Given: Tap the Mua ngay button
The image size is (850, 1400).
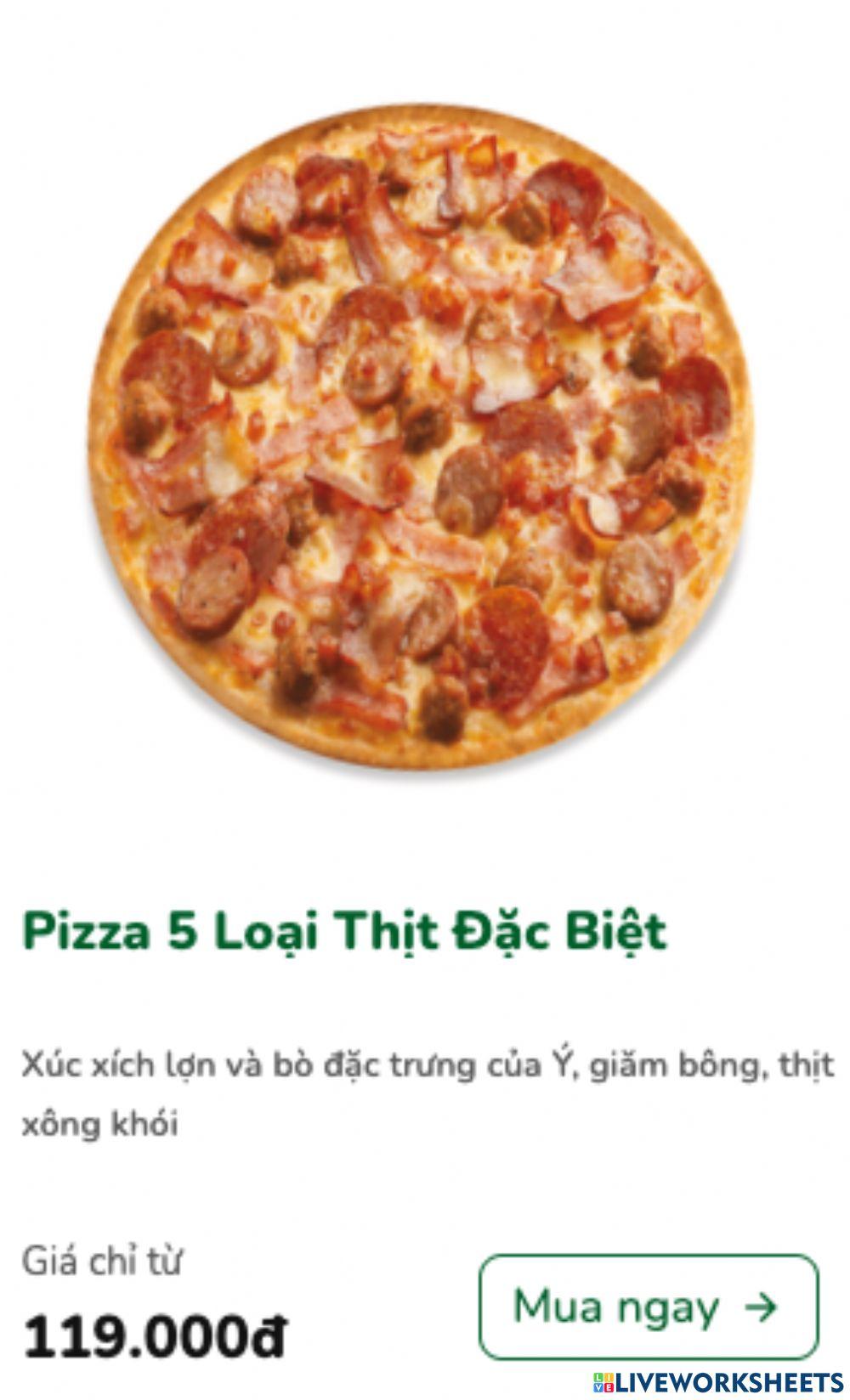Looking at the screenshot, I should point(649,1307).
